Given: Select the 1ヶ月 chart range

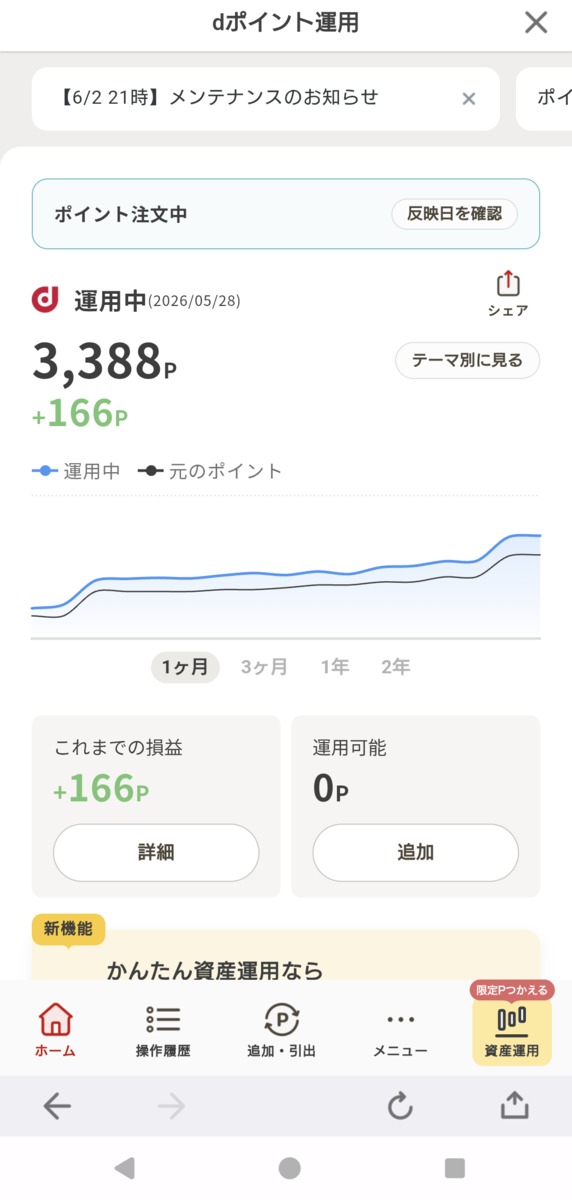Looking at the screenshot, I should (185, 667).
